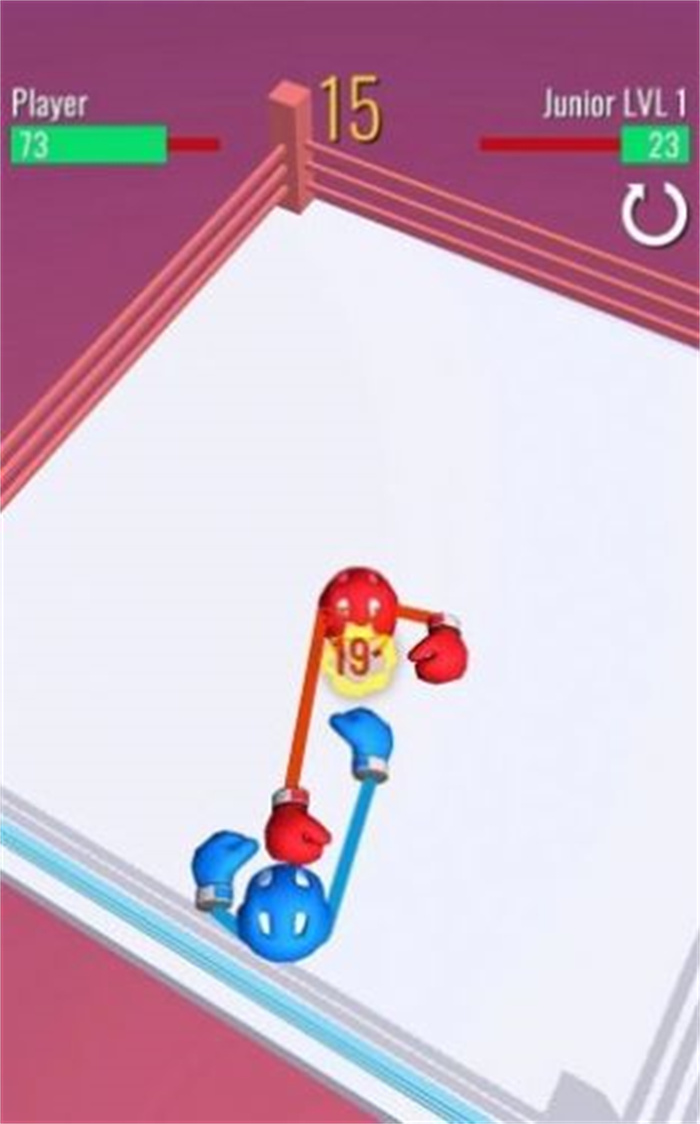Tap the restart arrow icon
700x1124 pixels.
[654, 213]
